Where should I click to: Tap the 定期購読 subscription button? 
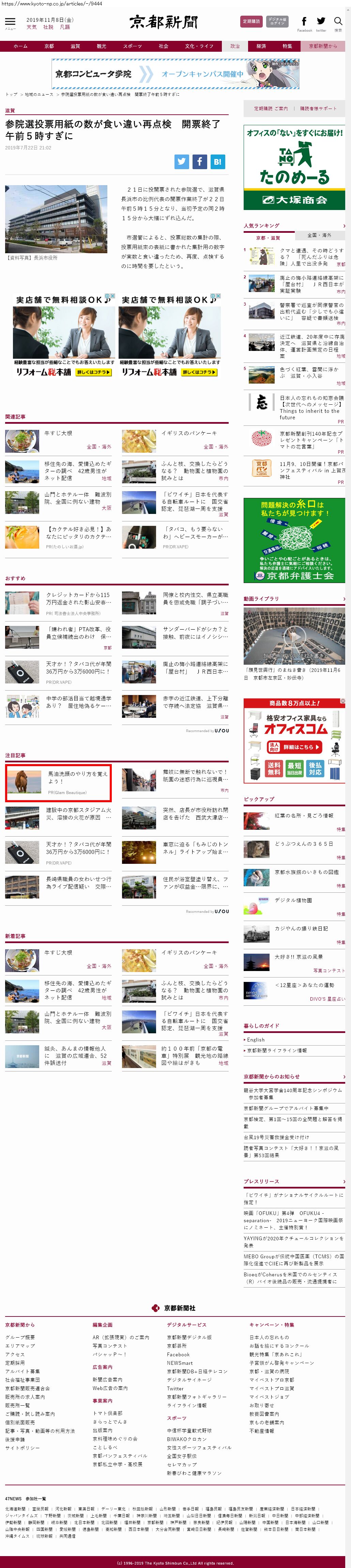251,22
